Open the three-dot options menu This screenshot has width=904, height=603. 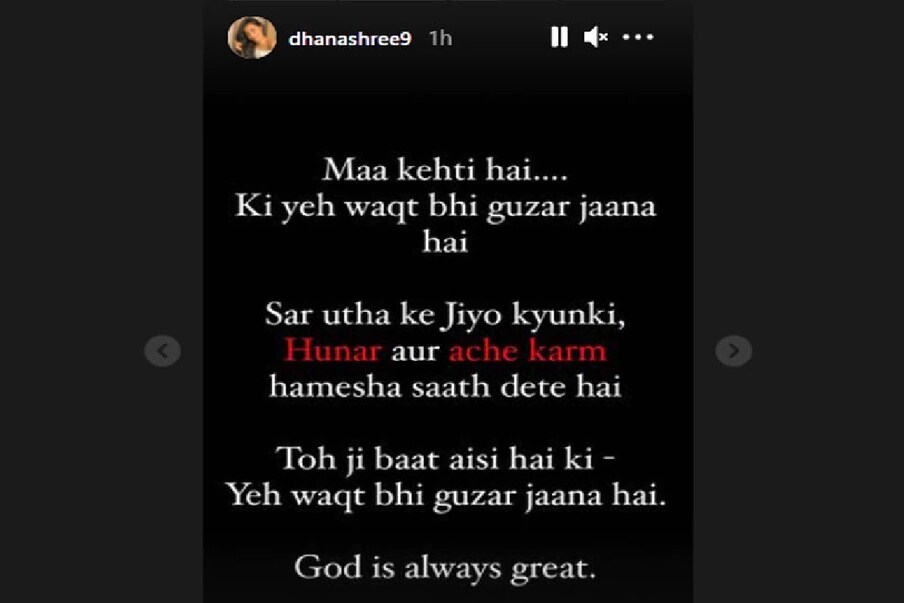click(637, 37)
